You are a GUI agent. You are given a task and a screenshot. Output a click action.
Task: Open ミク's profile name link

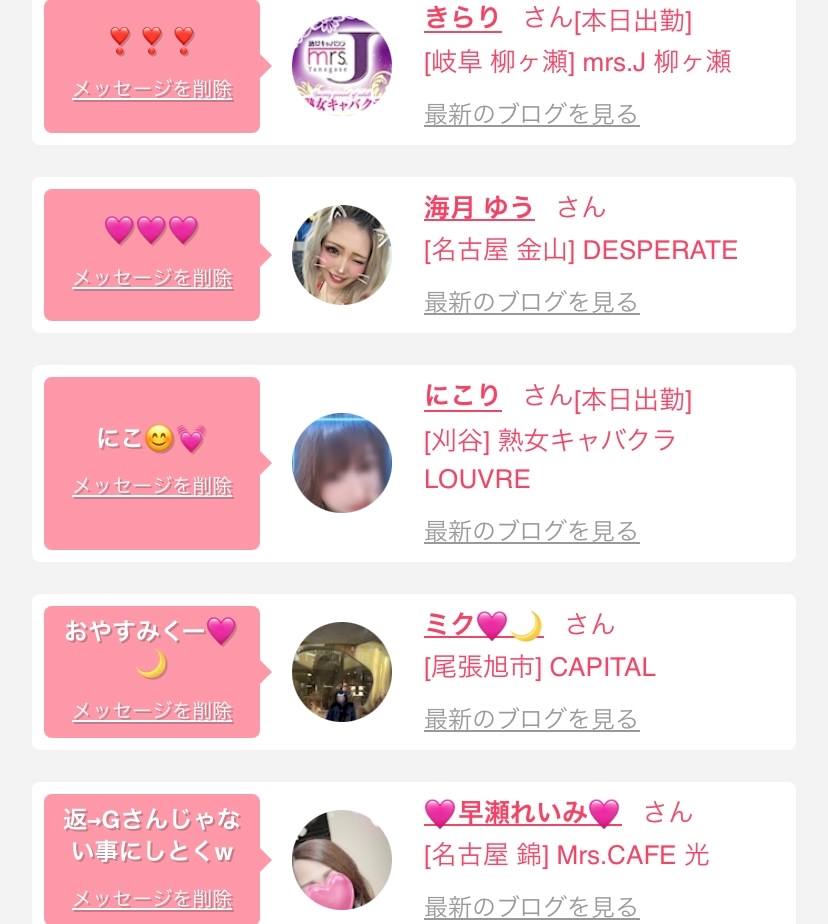484,625
